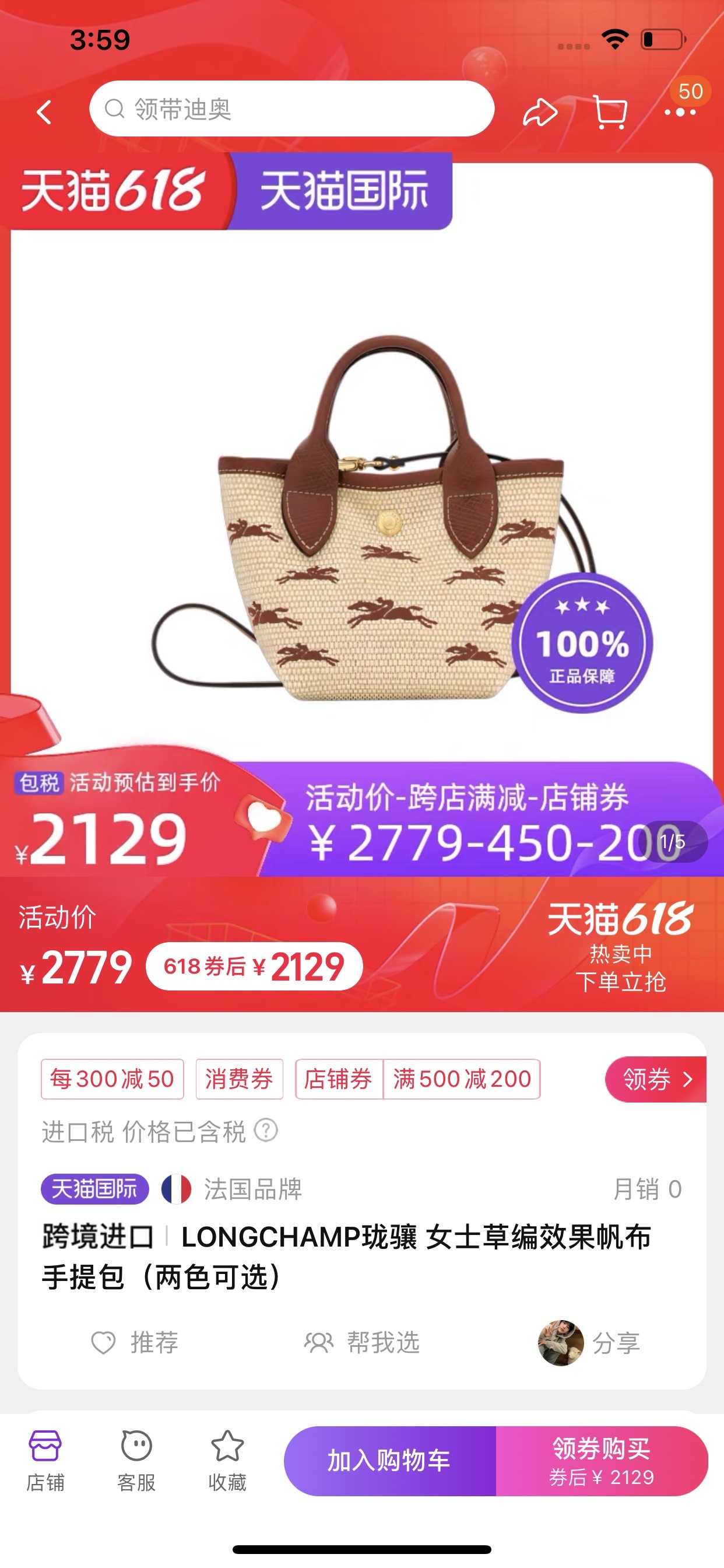The width and height of the screenshot is (724, 1568).
Task: Open the search box with 领带迪奥
Action: 291,109
